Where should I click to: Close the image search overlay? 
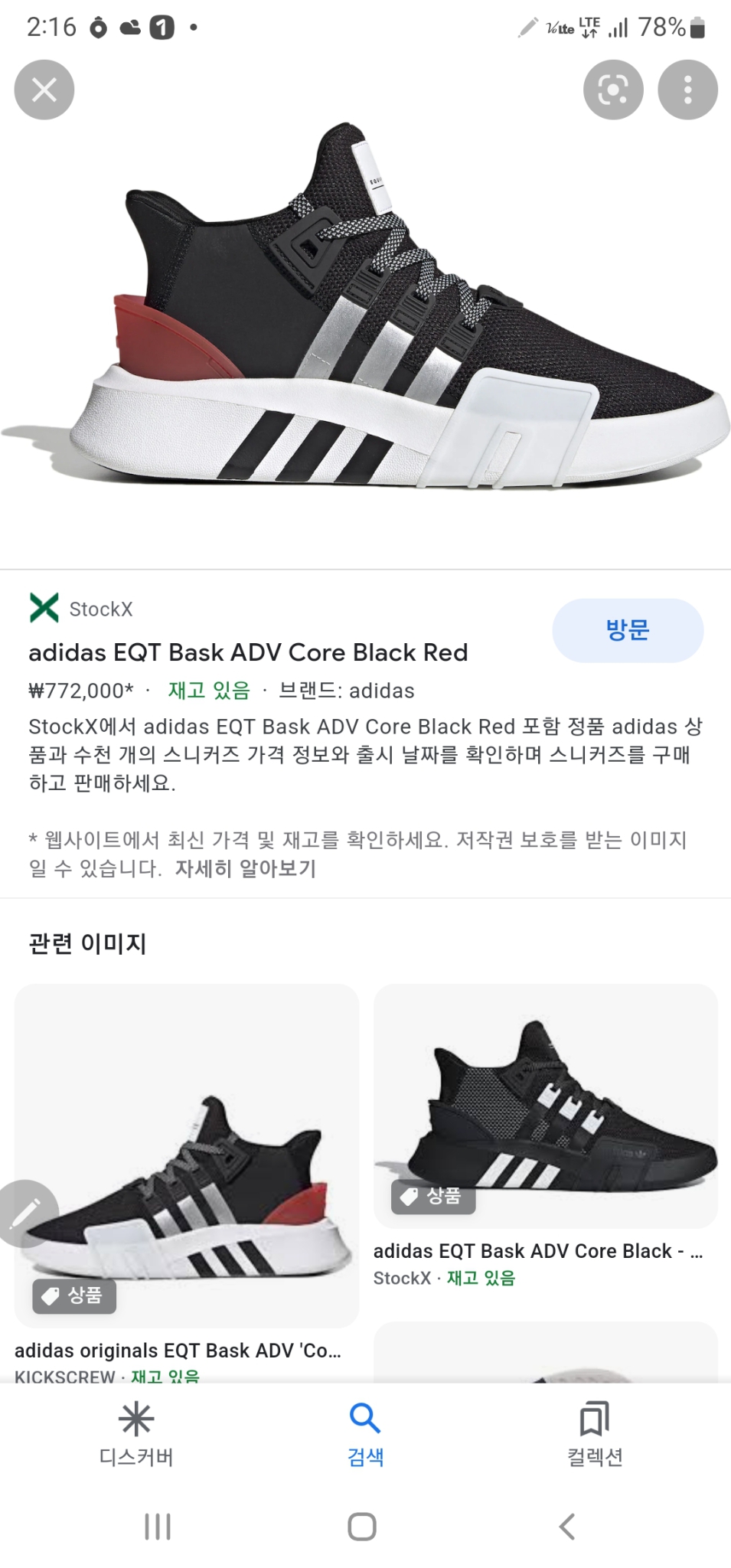point(44,90)
